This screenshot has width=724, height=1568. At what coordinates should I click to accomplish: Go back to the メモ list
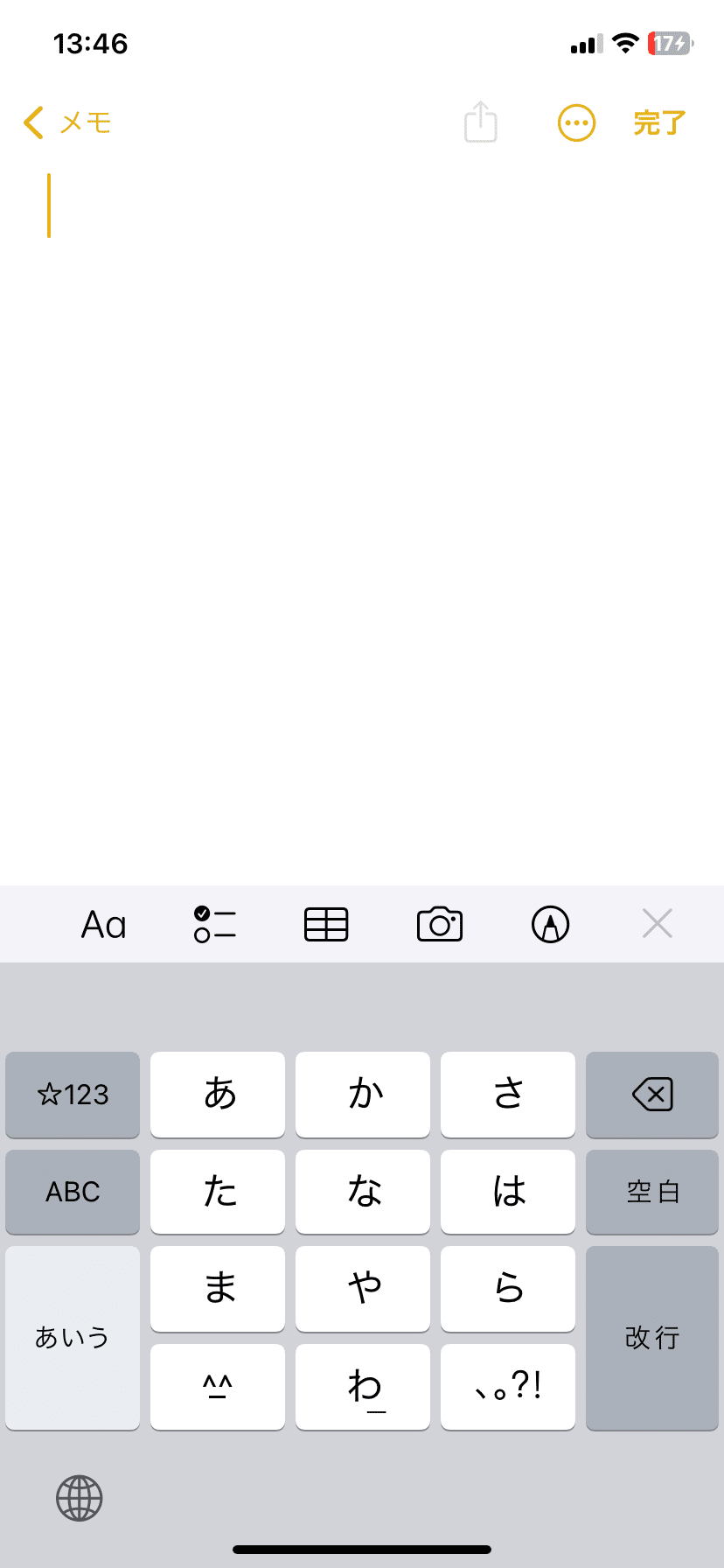coord(67,122)
